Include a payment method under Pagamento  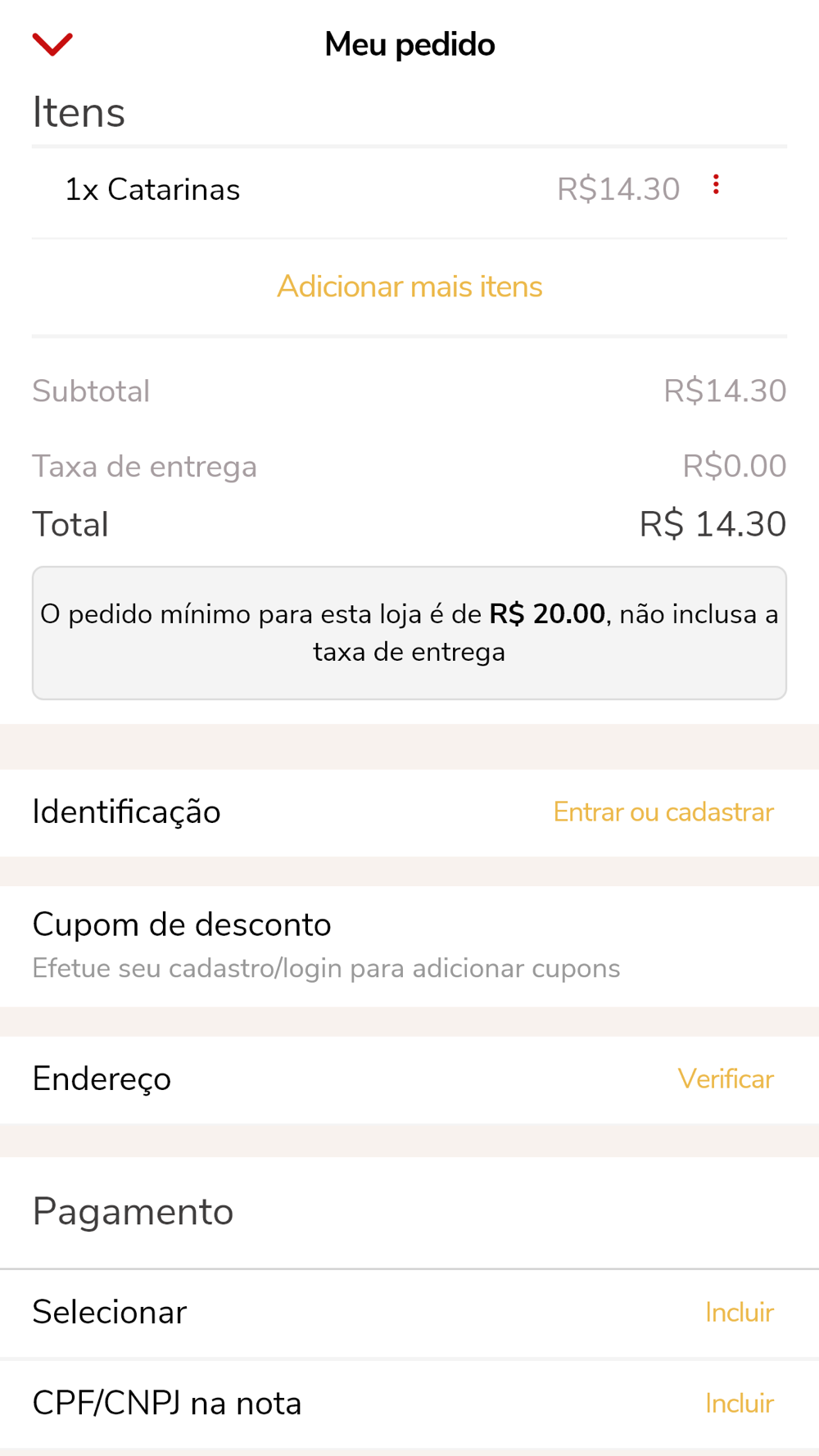(739, 1312)
